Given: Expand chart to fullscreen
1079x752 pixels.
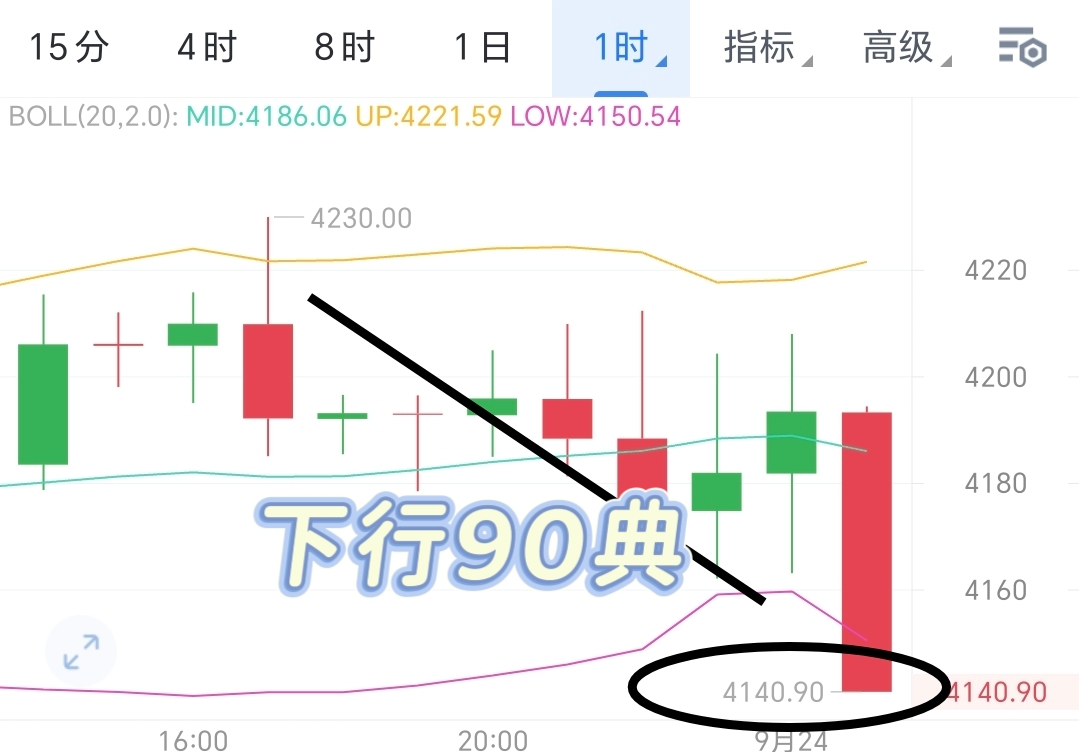Looking at the screenshot, I should [x=81, y=651].
